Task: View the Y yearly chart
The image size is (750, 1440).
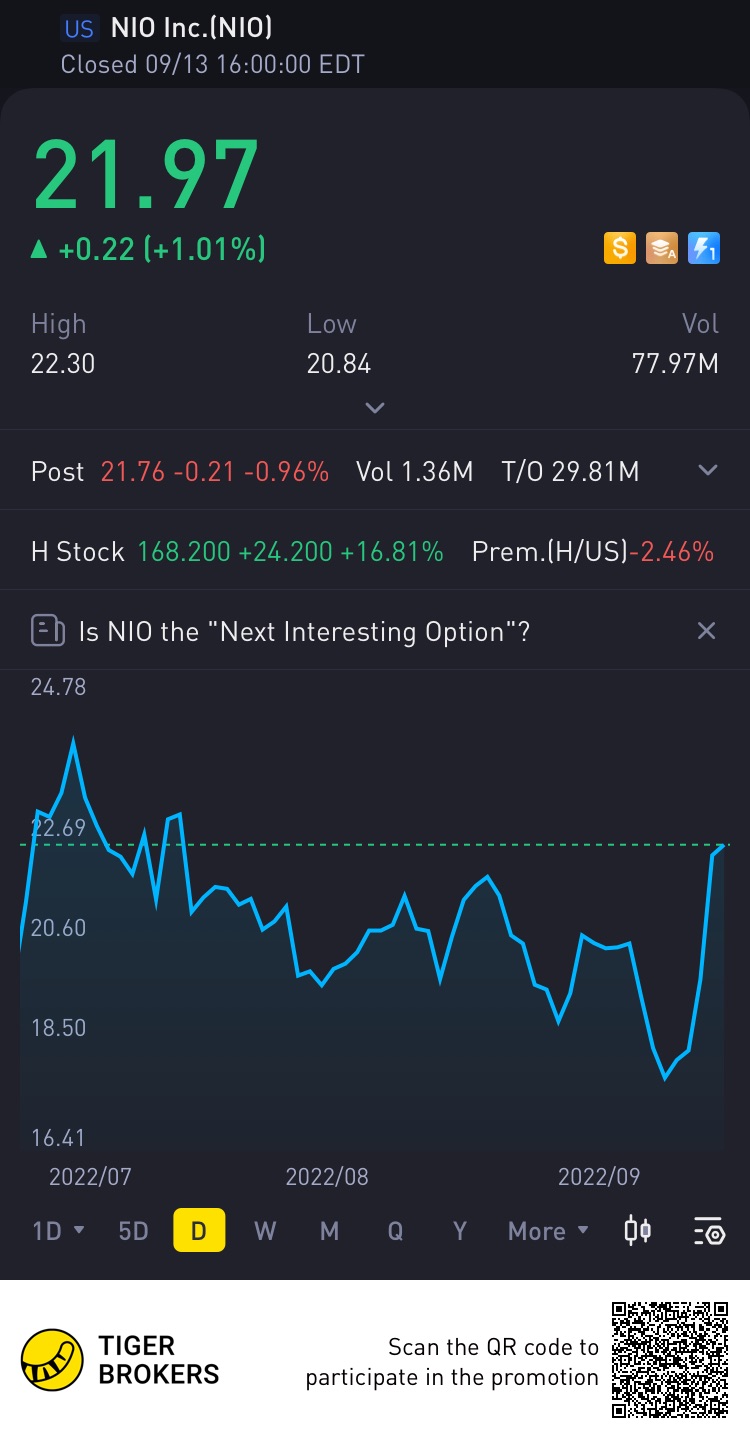Action: (460, 1231)
